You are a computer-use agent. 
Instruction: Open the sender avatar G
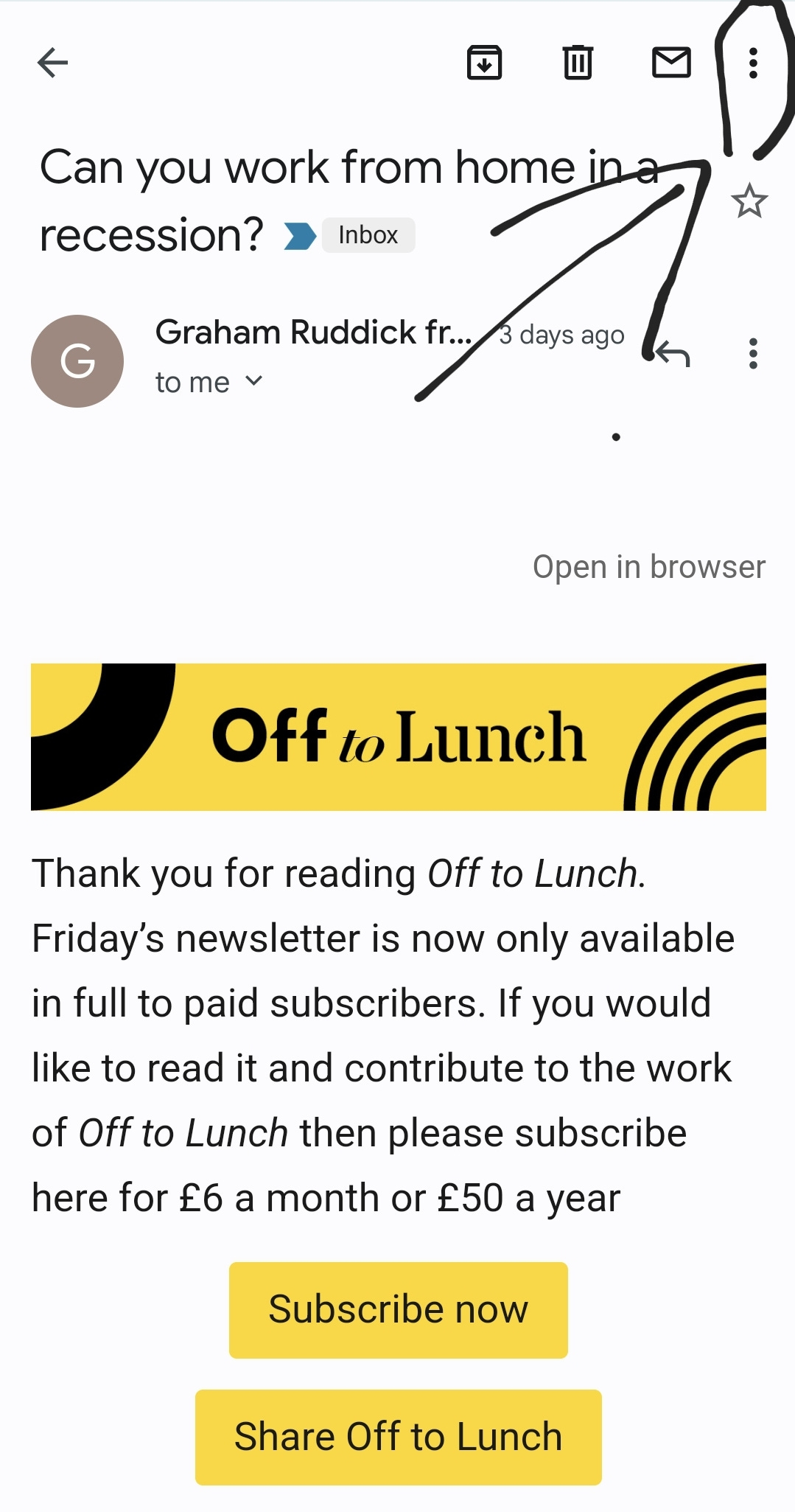[77, 361]
